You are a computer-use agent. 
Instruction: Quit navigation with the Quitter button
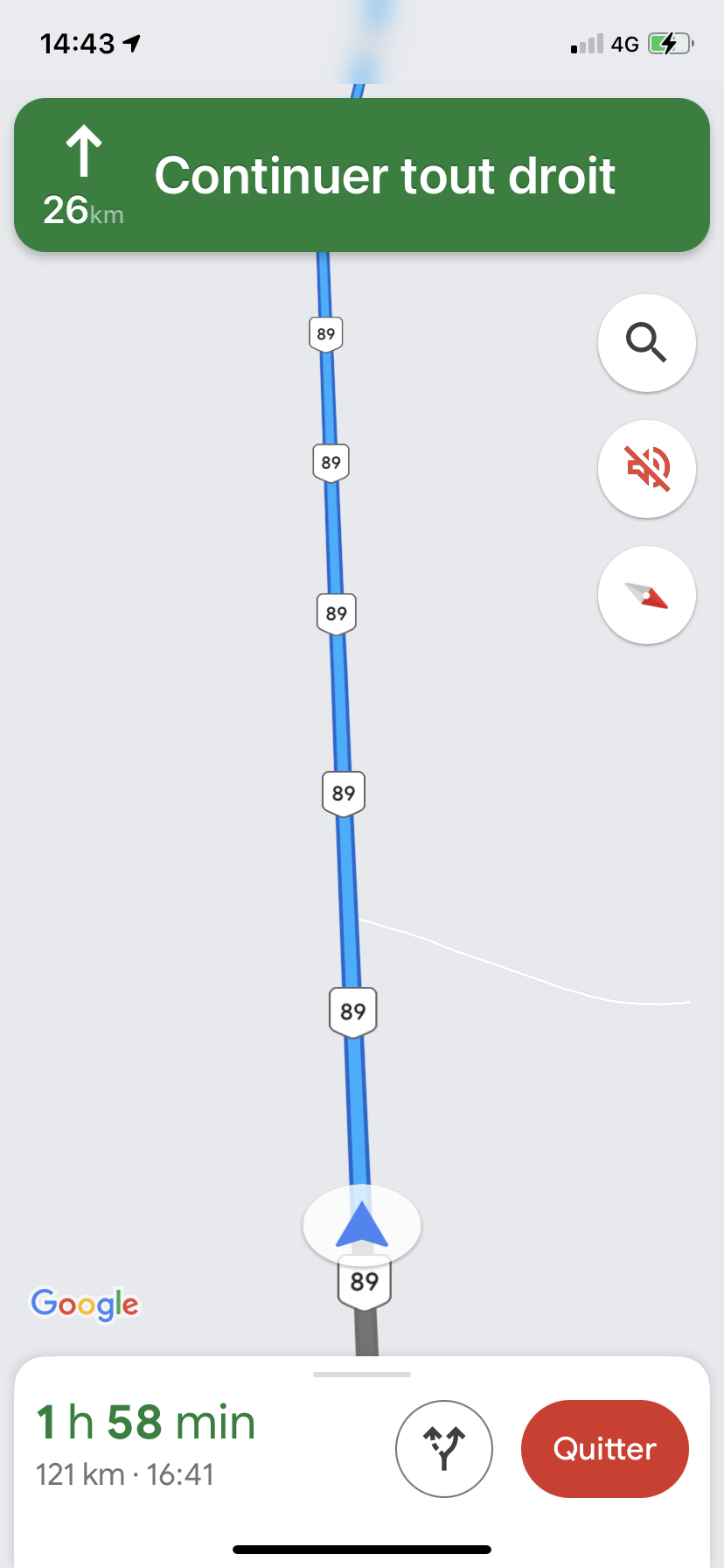coord(604,1448)
